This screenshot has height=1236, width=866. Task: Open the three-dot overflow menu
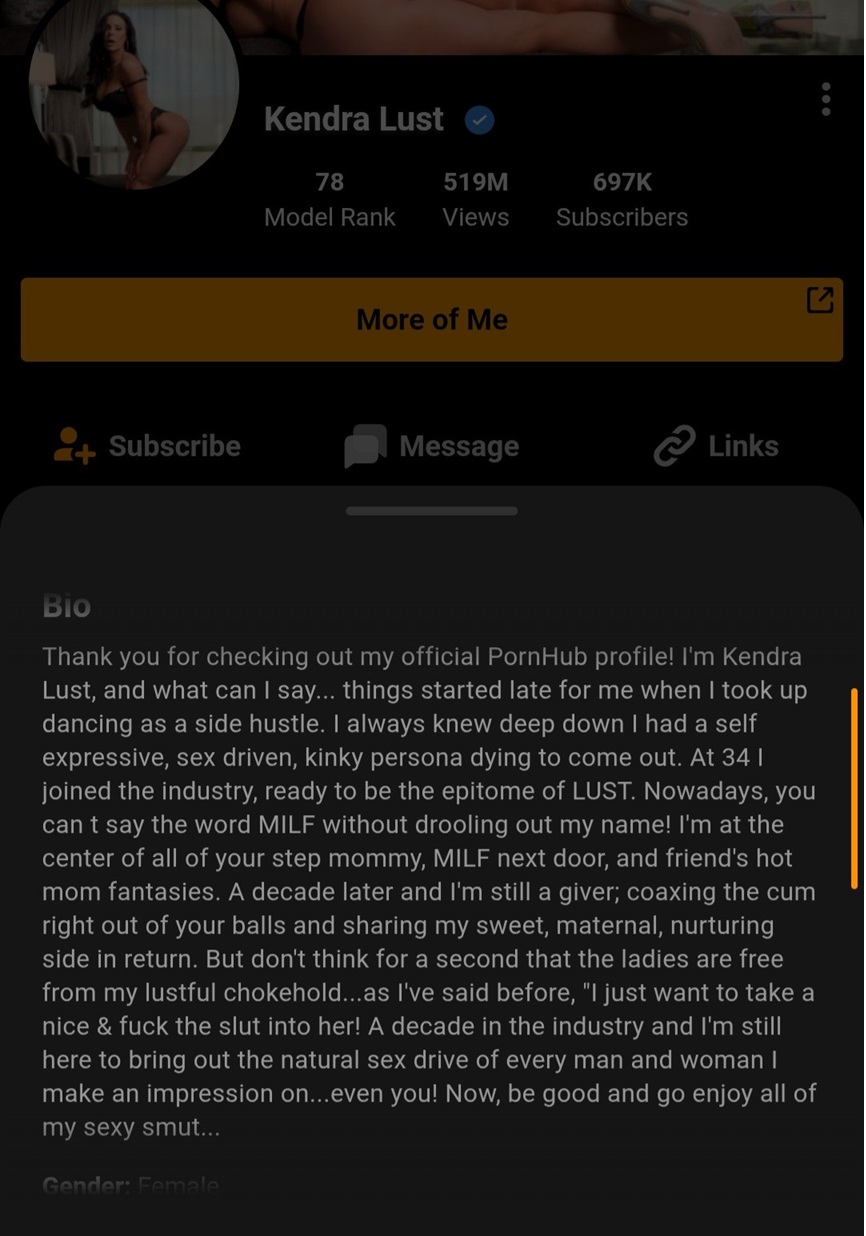825,100
